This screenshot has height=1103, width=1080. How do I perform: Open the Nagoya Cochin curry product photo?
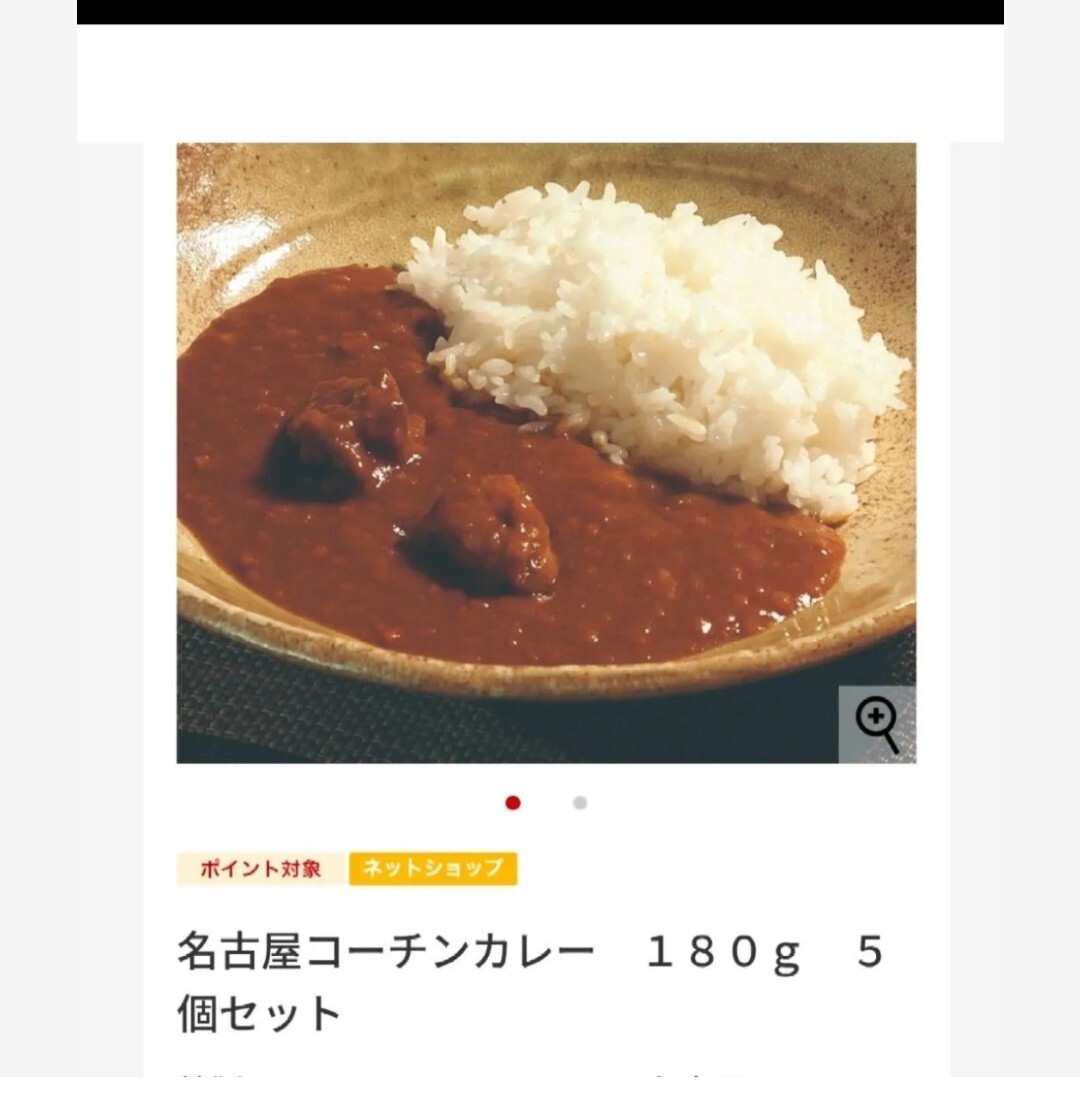545,452
